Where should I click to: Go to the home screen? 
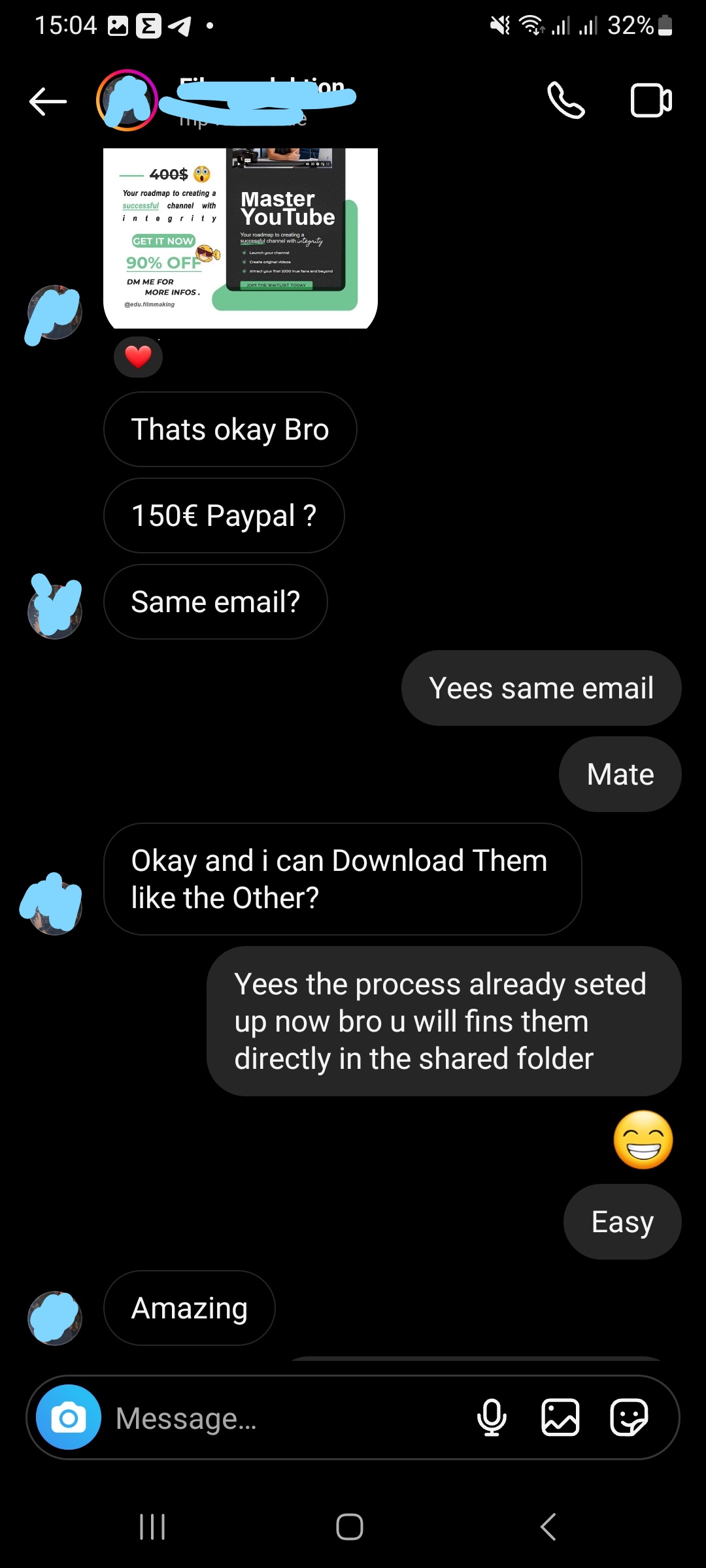[x=350, y=1527]
